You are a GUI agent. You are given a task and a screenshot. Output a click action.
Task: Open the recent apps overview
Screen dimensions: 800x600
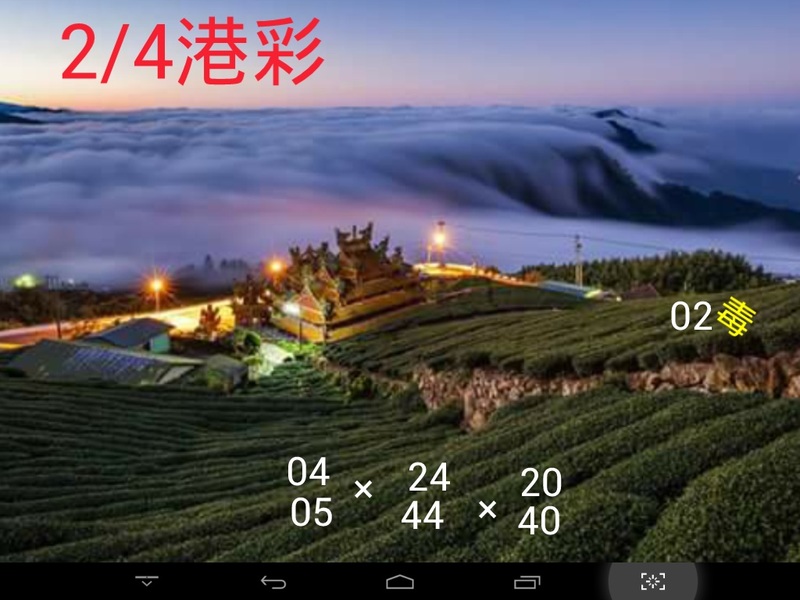pos(527,582)
